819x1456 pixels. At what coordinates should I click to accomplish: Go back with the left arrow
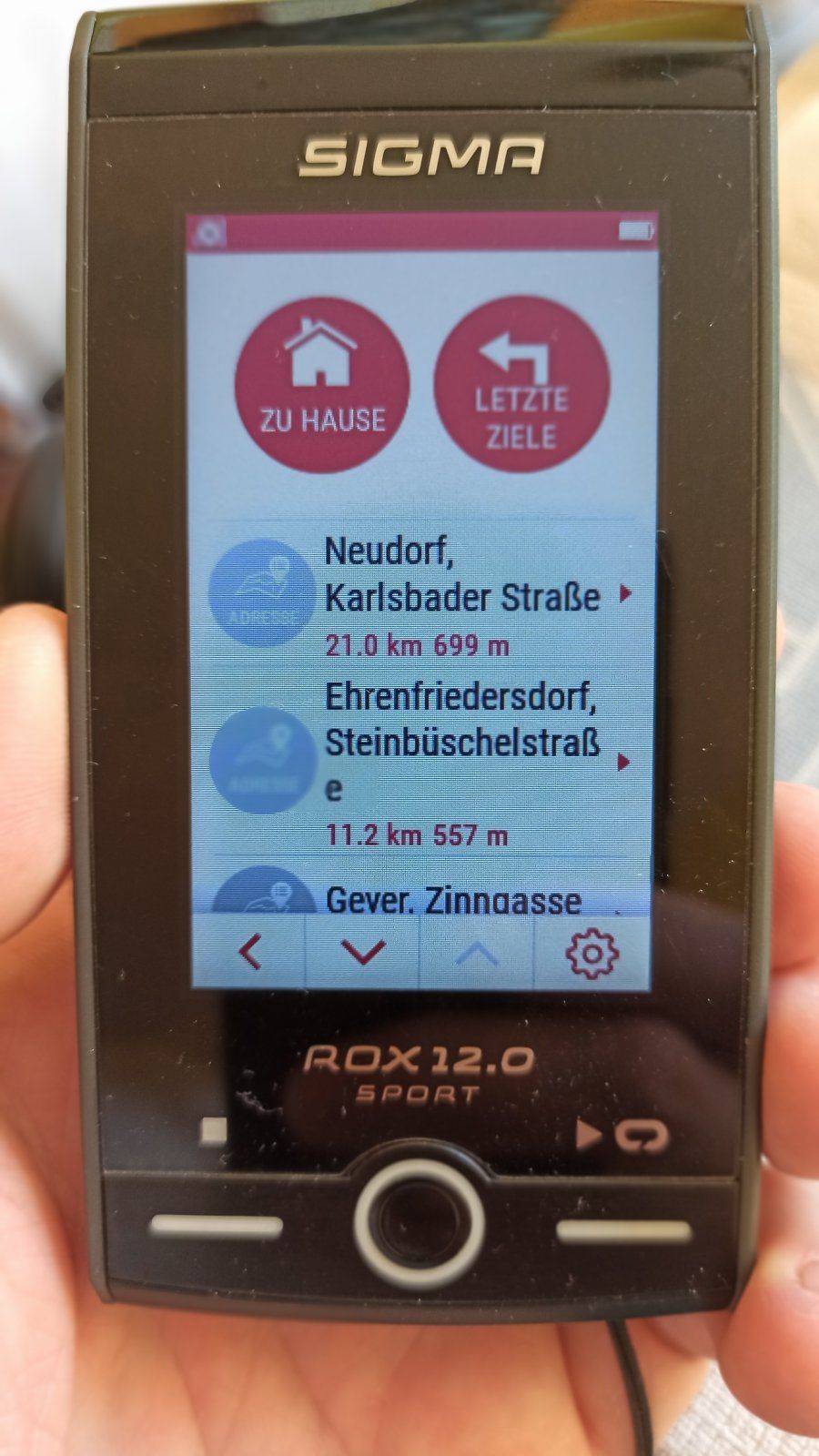coord(249,952)
